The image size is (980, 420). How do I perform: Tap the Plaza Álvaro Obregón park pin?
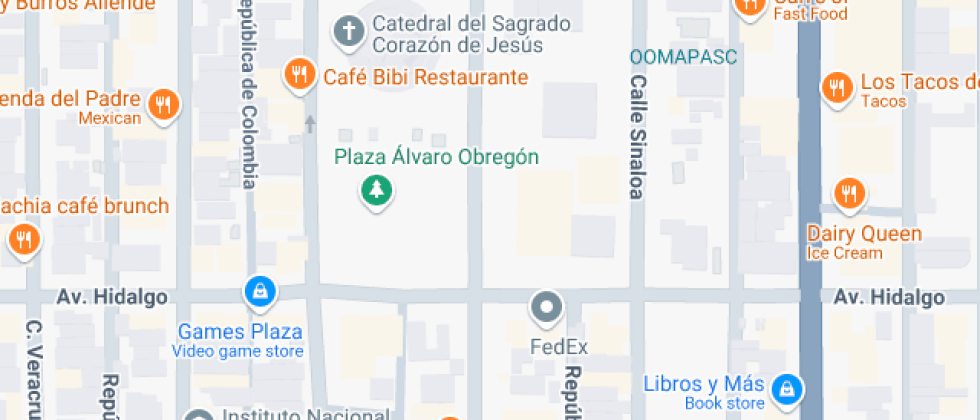pyautogui.click(x=377, y=189)
